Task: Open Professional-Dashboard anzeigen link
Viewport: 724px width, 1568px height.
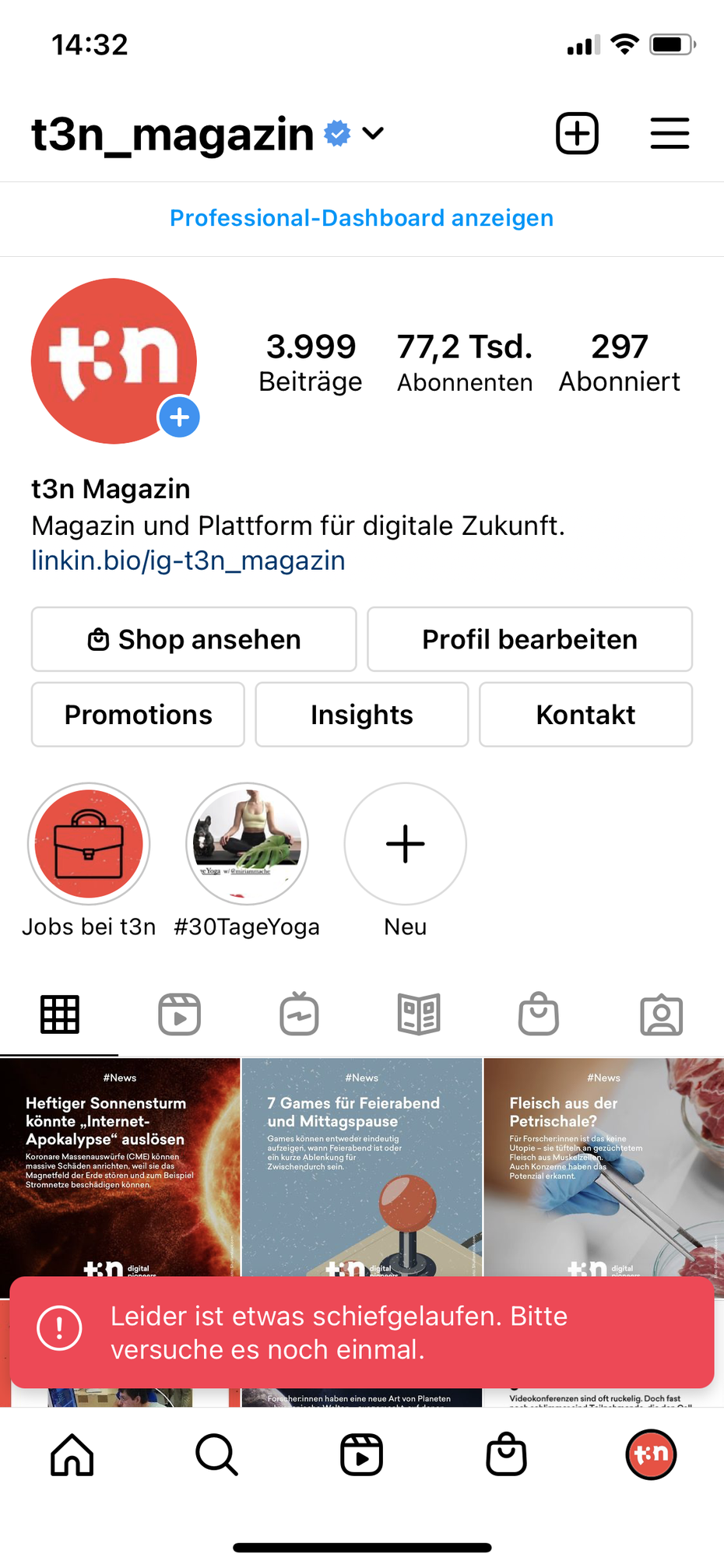Action: point(361,218)
